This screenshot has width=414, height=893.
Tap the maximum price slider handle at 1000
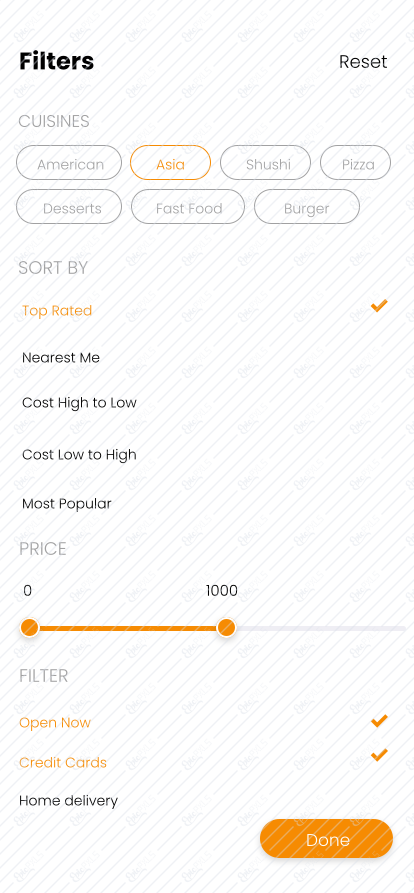227,628
